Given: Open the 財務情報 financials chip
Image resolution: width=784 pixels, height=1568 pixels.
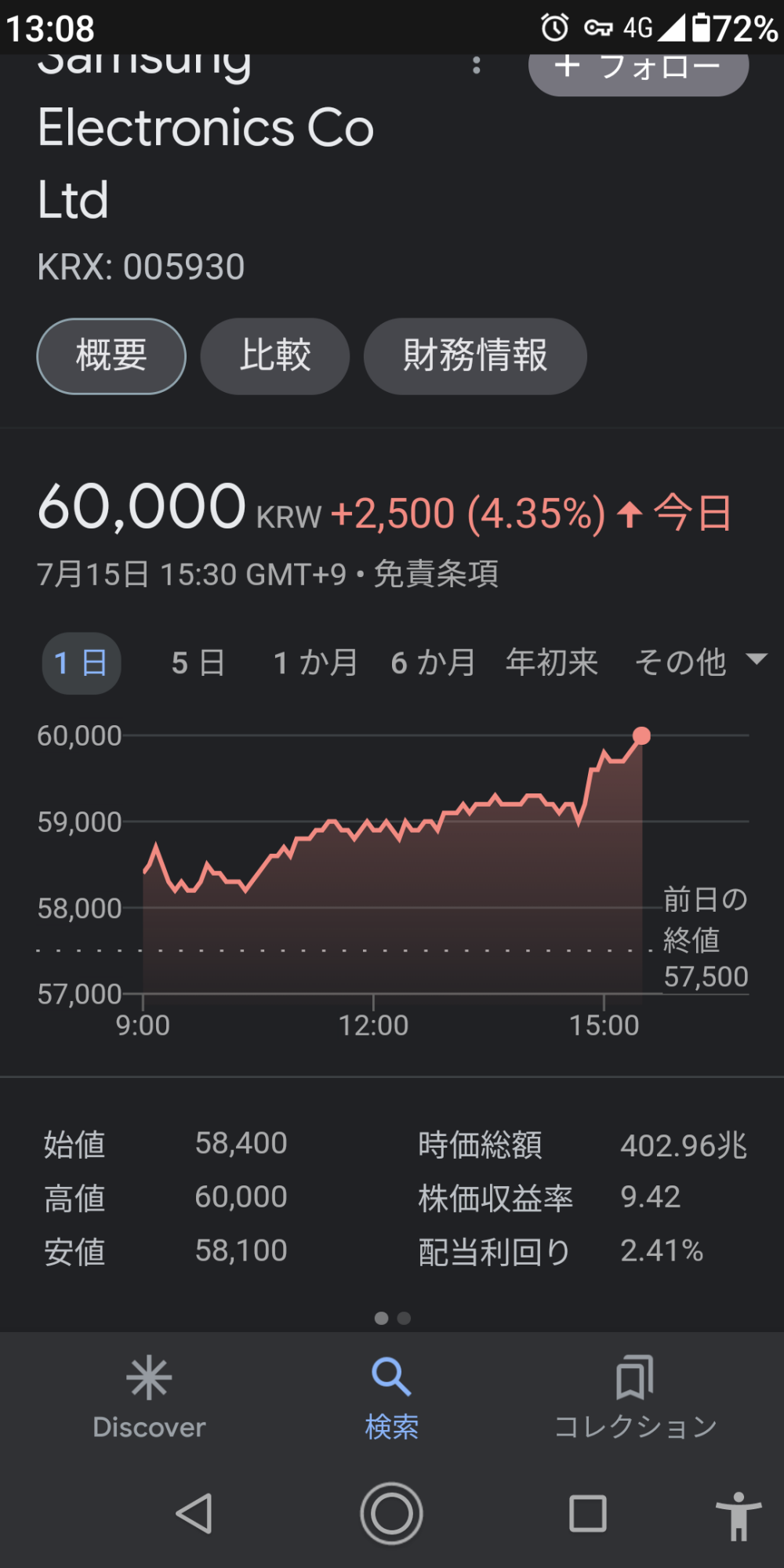Looking at the screenshot, I should coord(475,356).
